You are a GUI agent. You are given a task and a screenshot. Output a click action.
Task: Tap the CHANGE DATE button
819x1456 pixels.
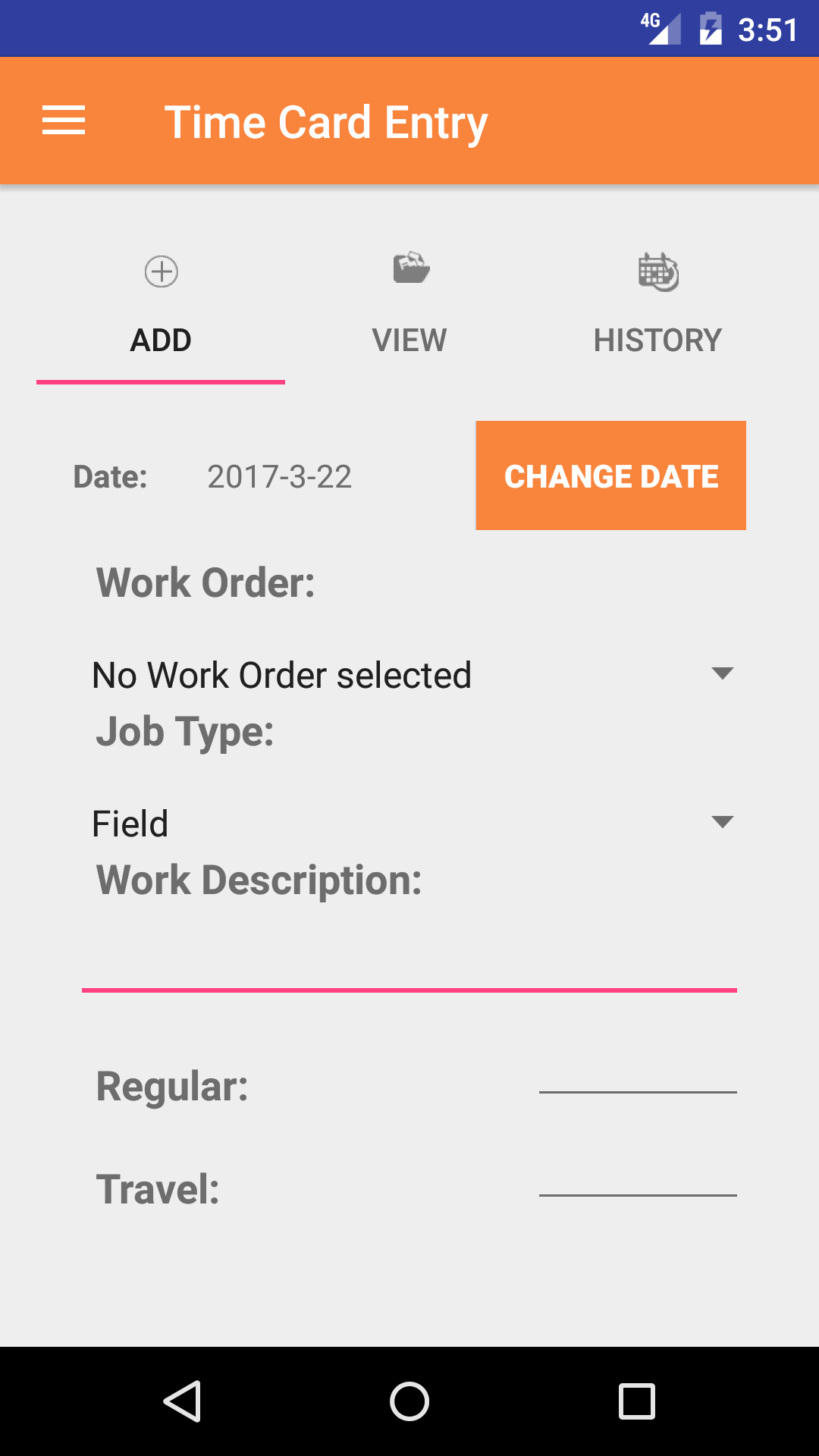click(x=610, y=475)
